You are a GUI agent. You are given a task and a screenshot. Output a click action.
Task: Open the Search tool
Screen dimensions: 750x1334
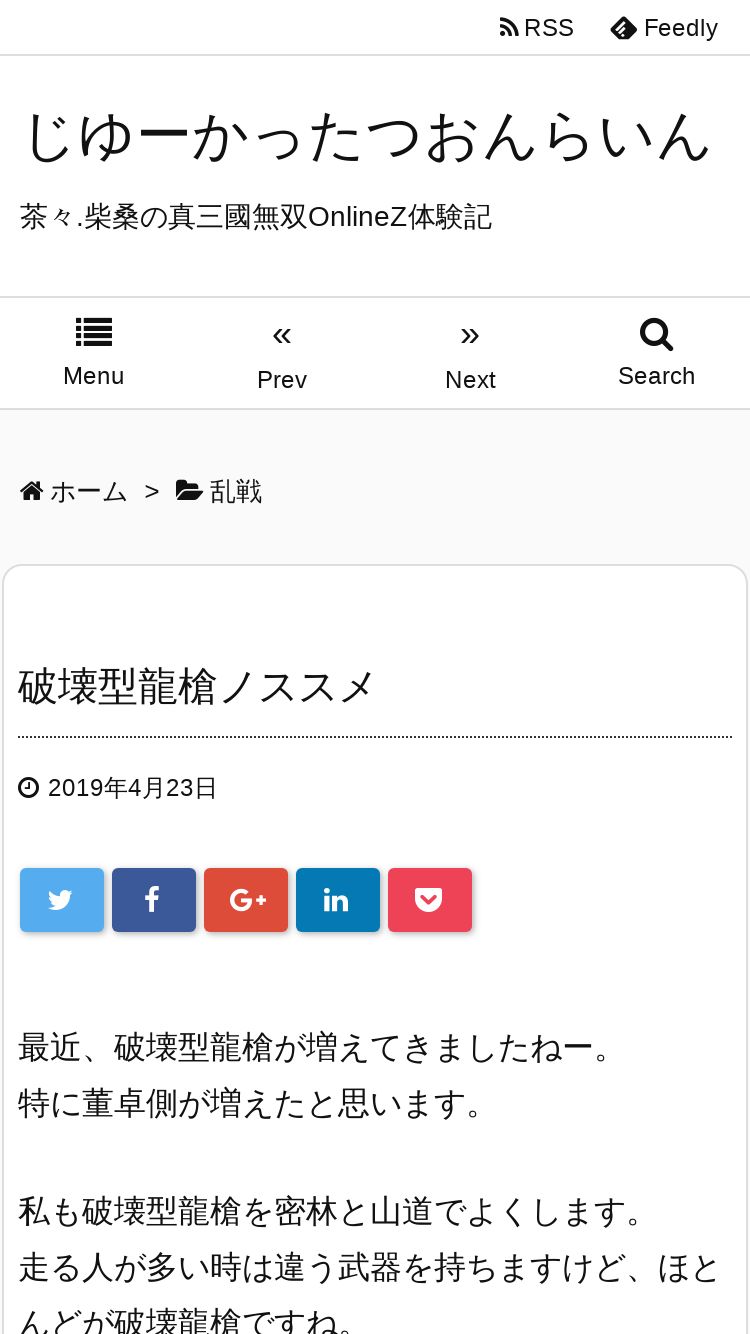coord(656,353)
